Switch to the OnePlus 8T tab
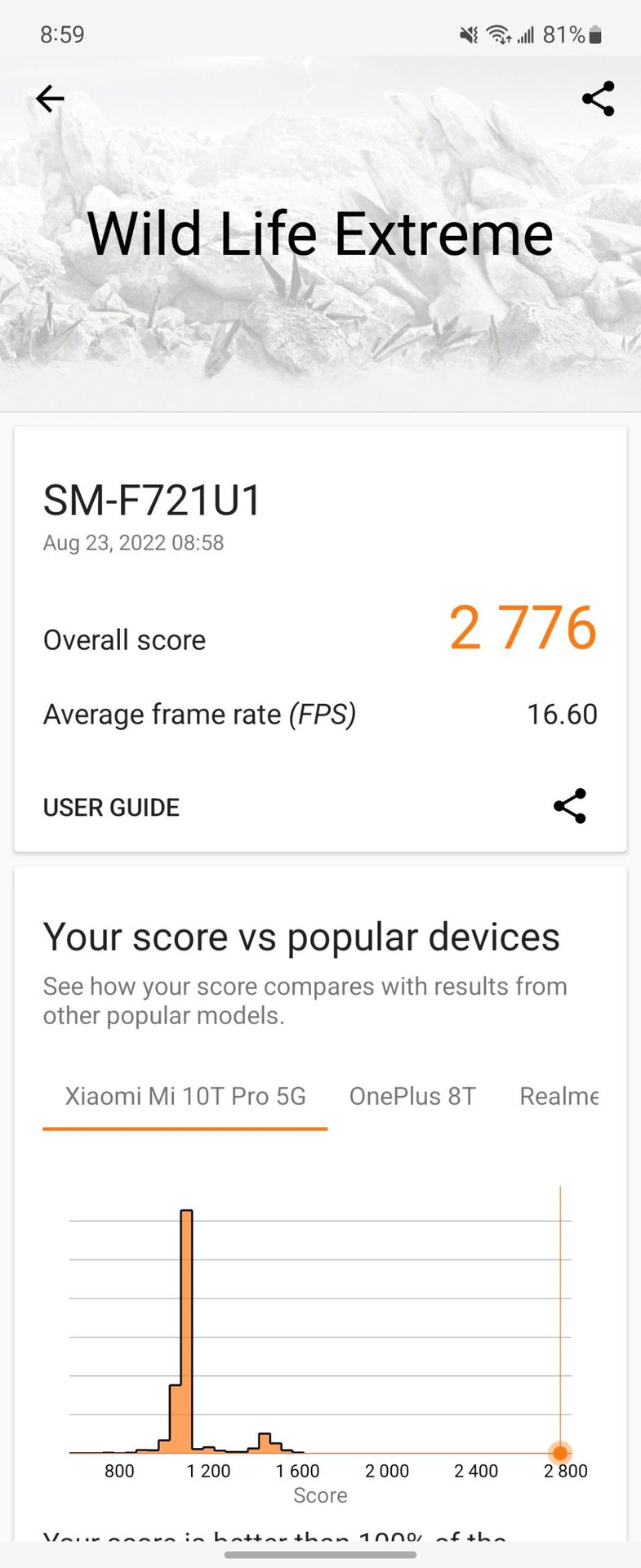 [x=412, y=1096]
